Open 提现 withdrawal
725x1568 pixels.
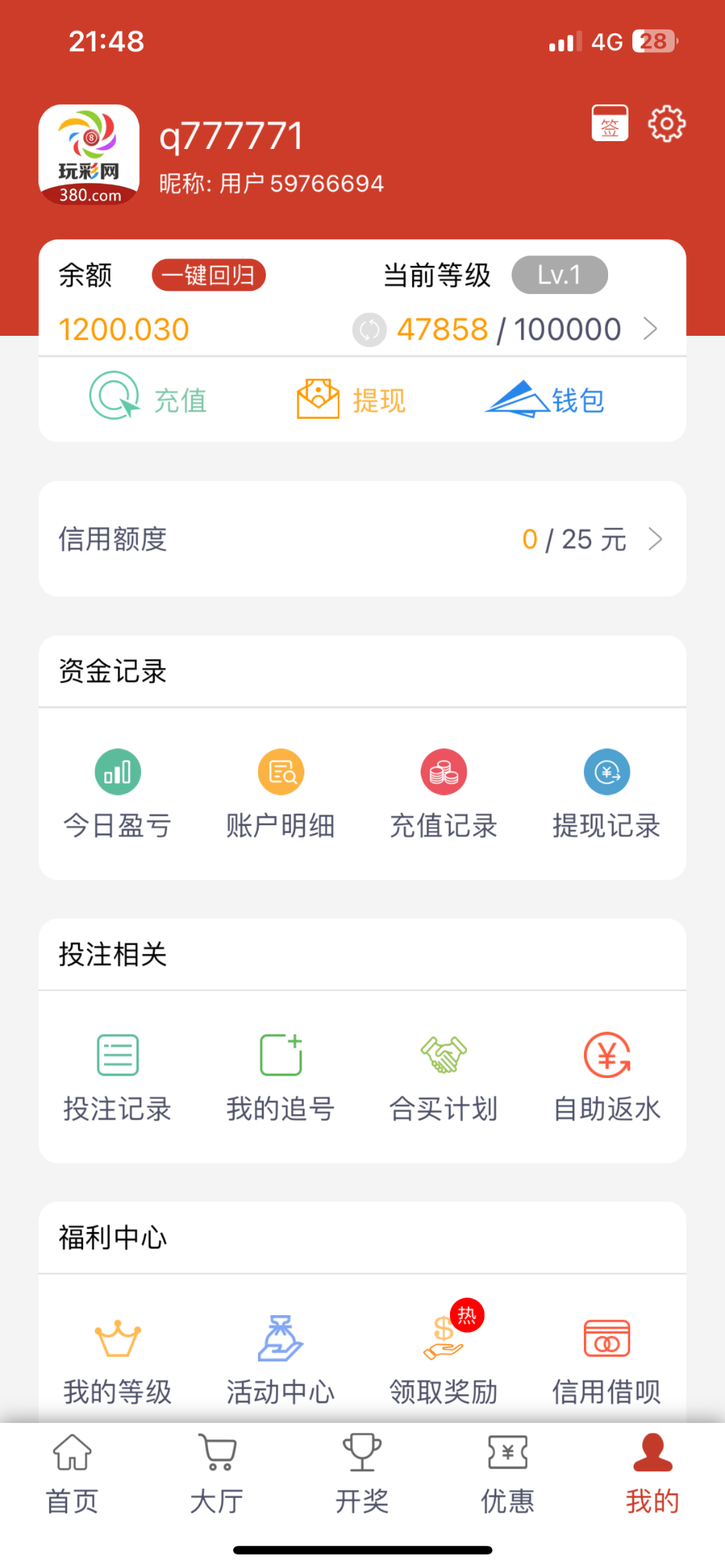(351, 398)
